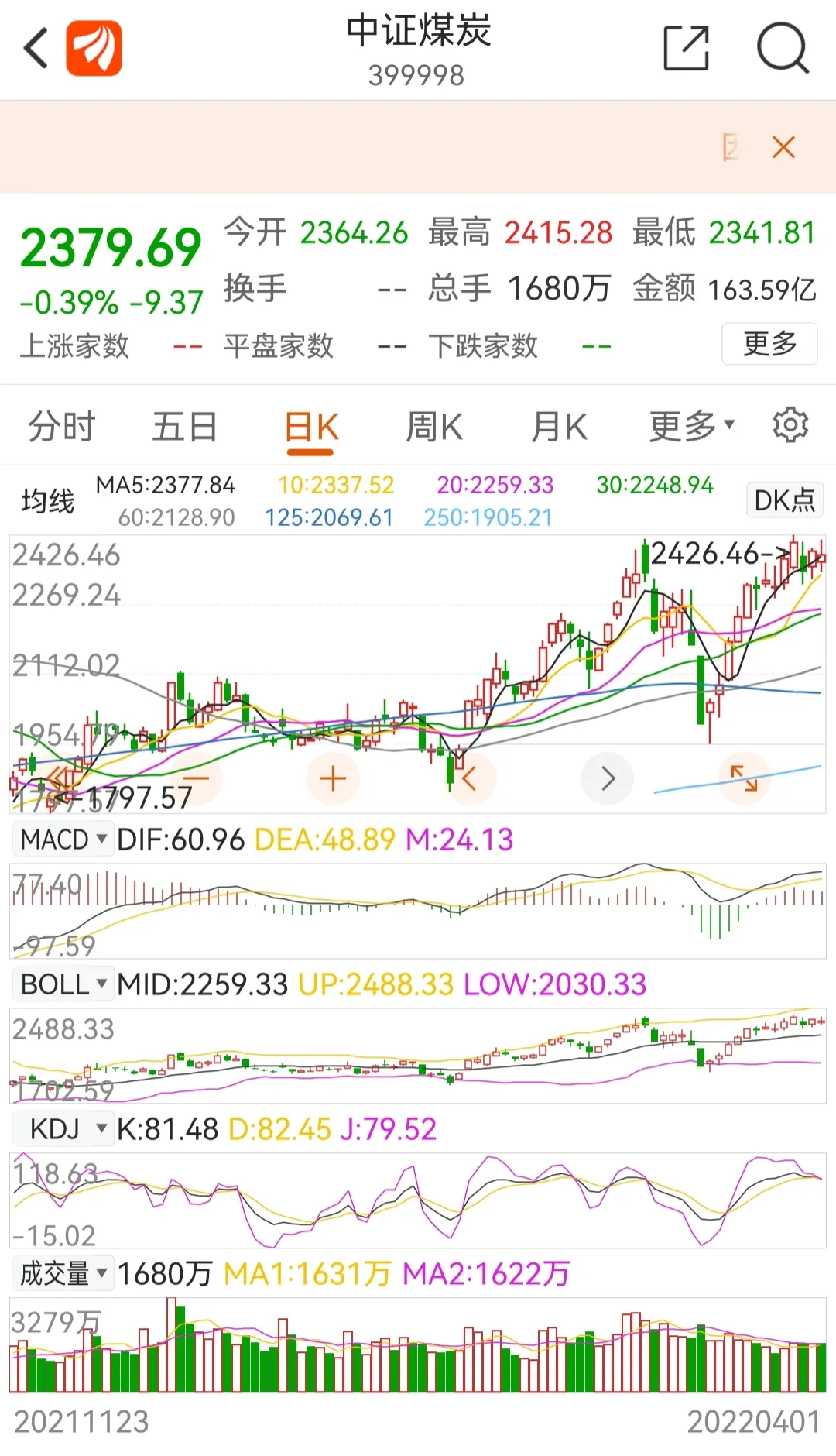Expand the 更多 chart period dropdown
This screenshot has width=836, height=1456.
click(x=691, y=426)
